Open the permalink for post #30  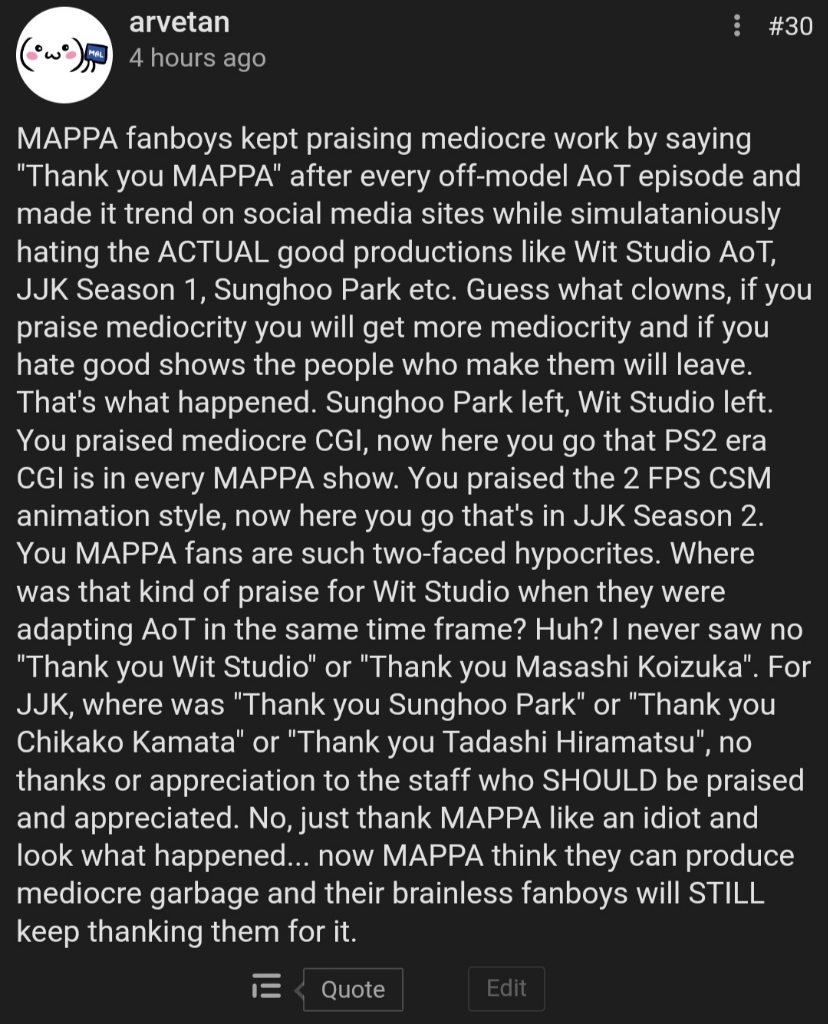tap(790, 26)
